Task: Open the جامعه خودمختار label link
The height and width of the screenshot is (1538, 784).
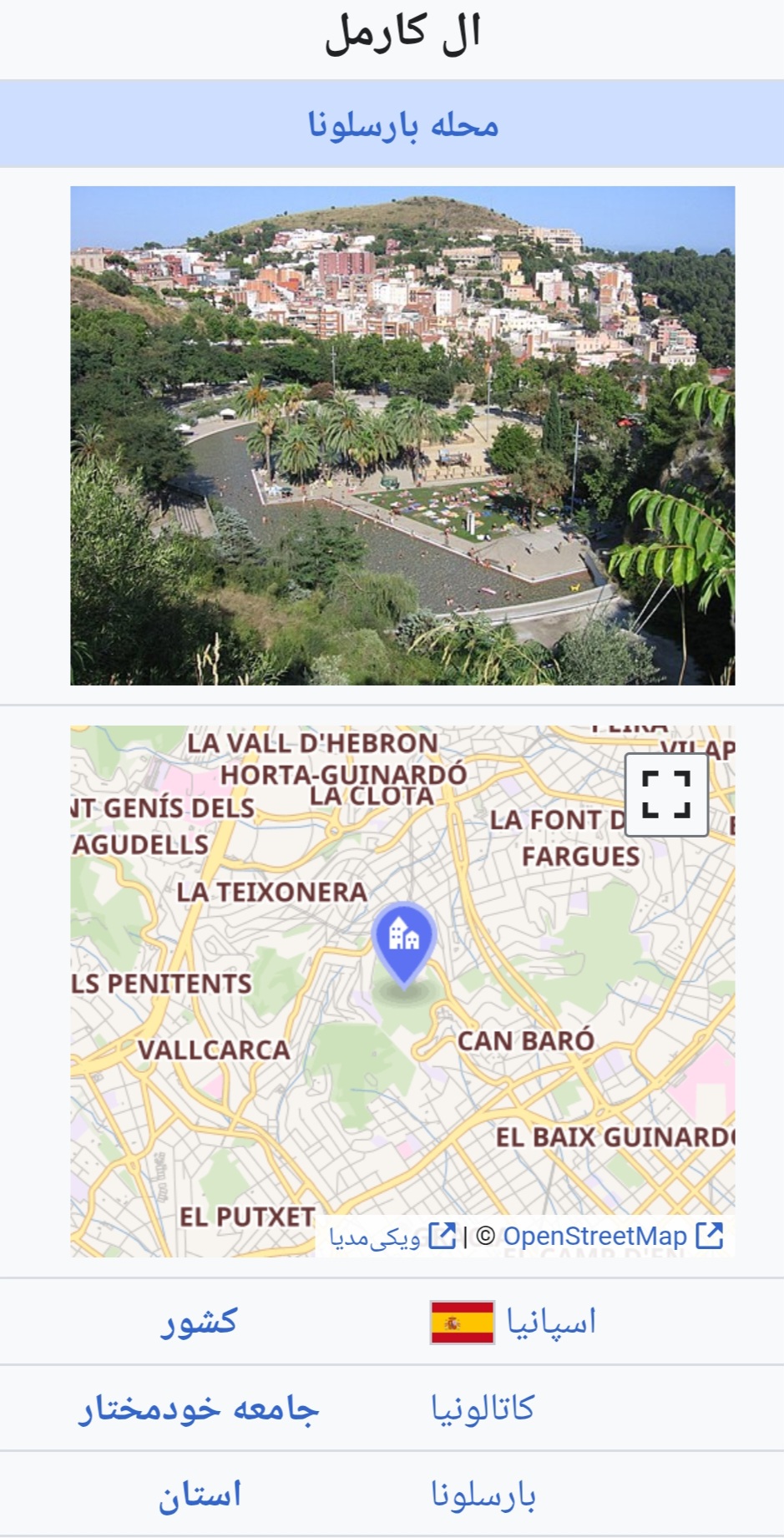Action: (200, 1409)
